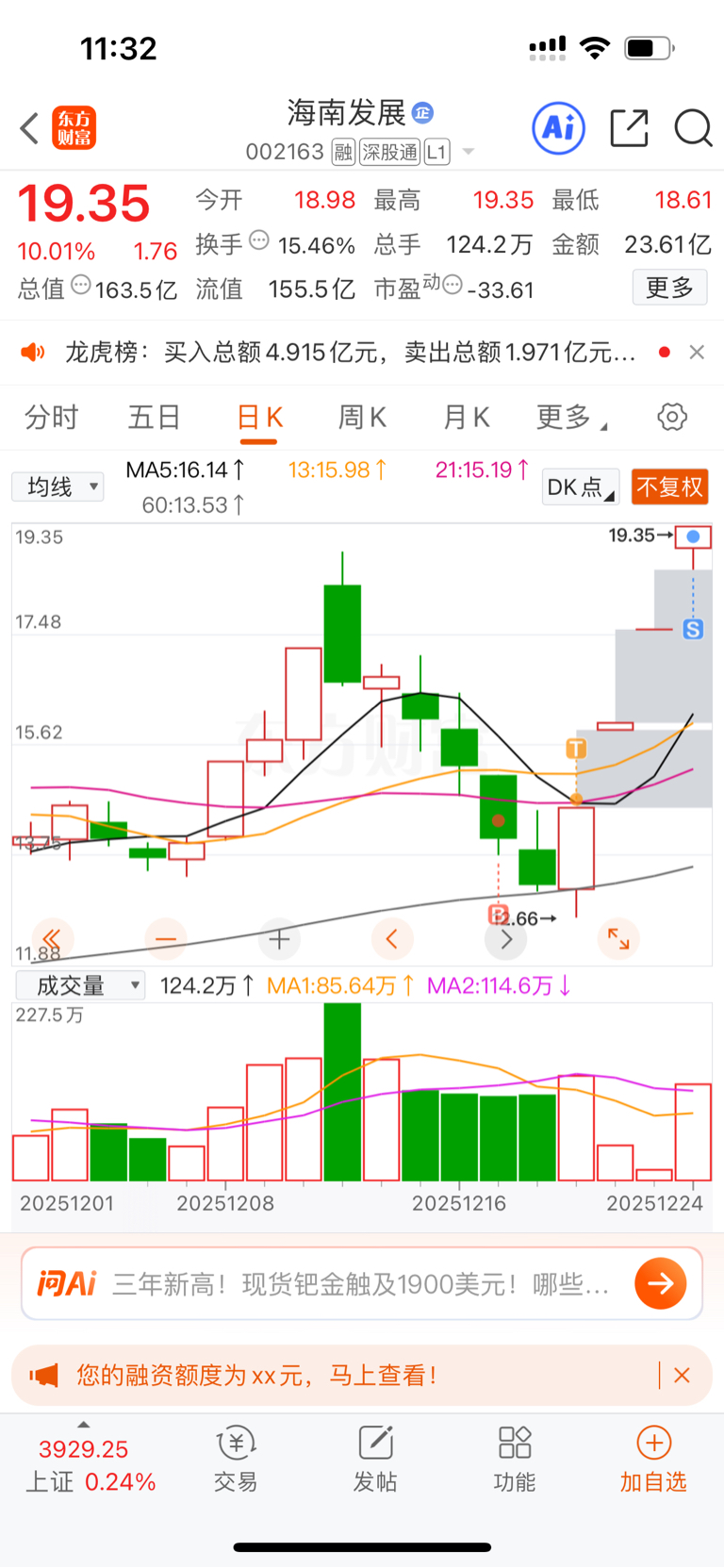Expand the 更多 chart period menu
Image resolution: width=724 pixels, height=1568 pixels.
point(569,417)
